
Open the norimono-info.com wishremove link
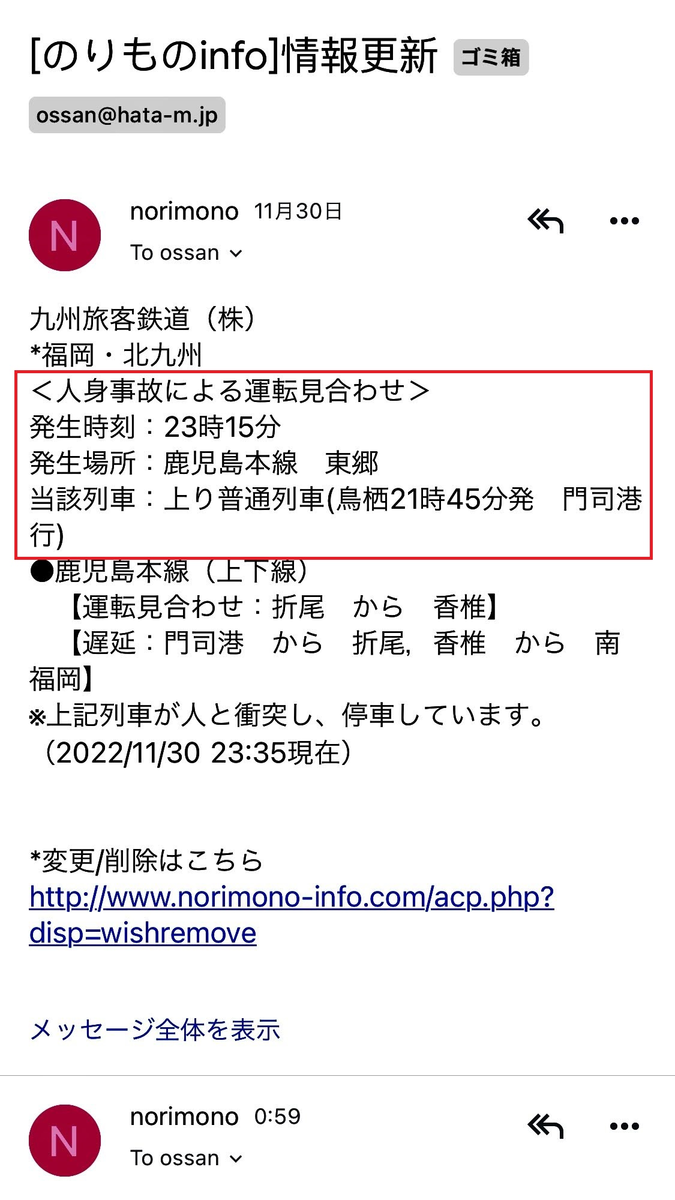tap(291, 914)
